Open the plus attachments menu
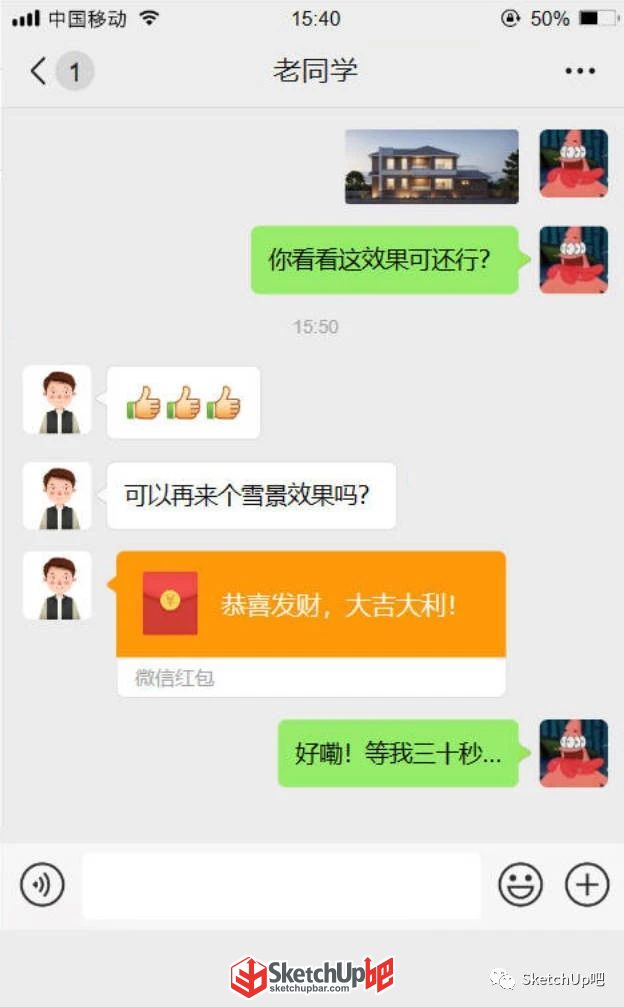Image resolution: width=624 pixels, height=1007 pixels. click(587, 884)
